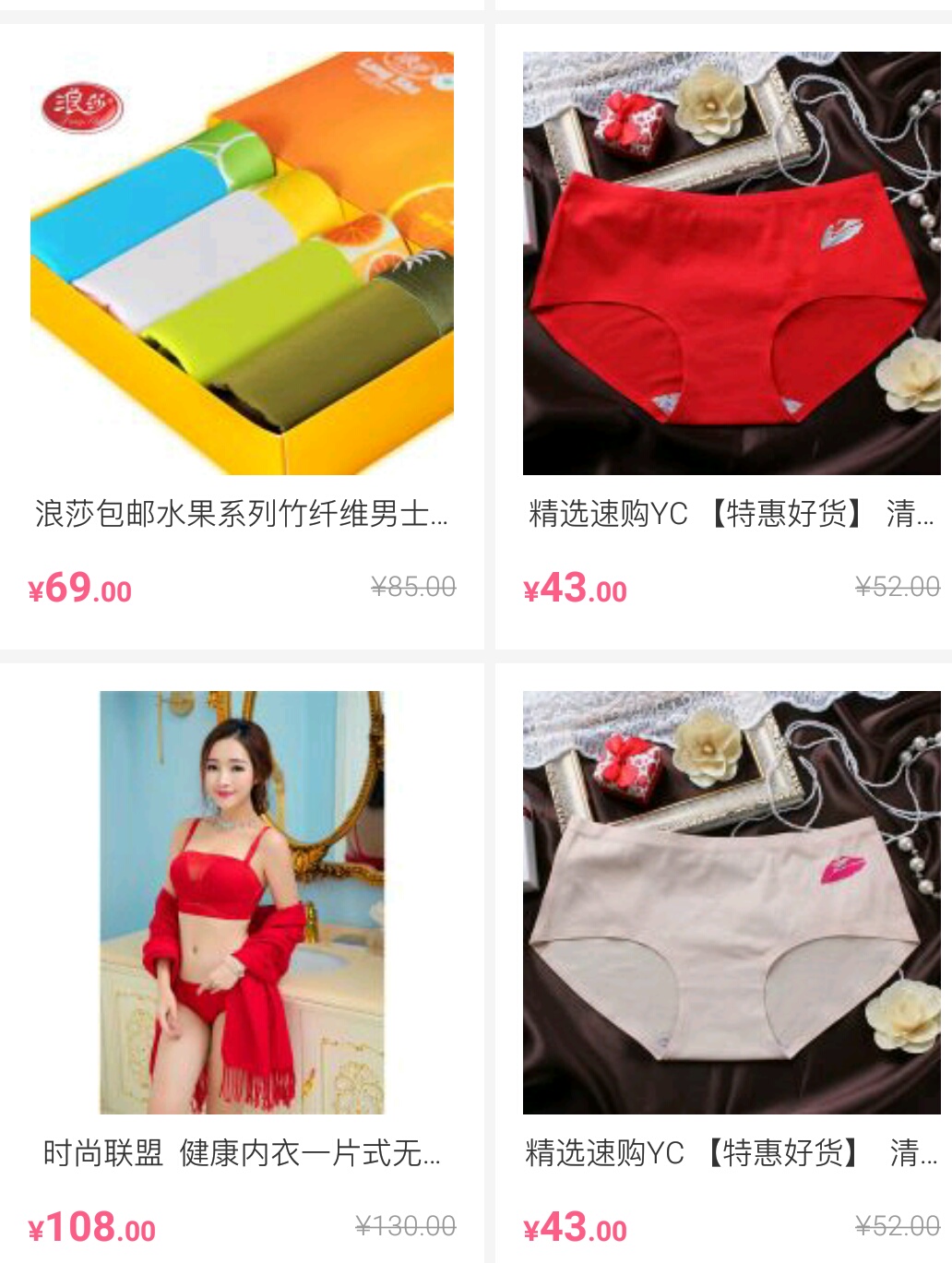The image size is (952, 1263).
Task: Open the red 精选速购YC briefs product
Action: click(x=724, y=337)
